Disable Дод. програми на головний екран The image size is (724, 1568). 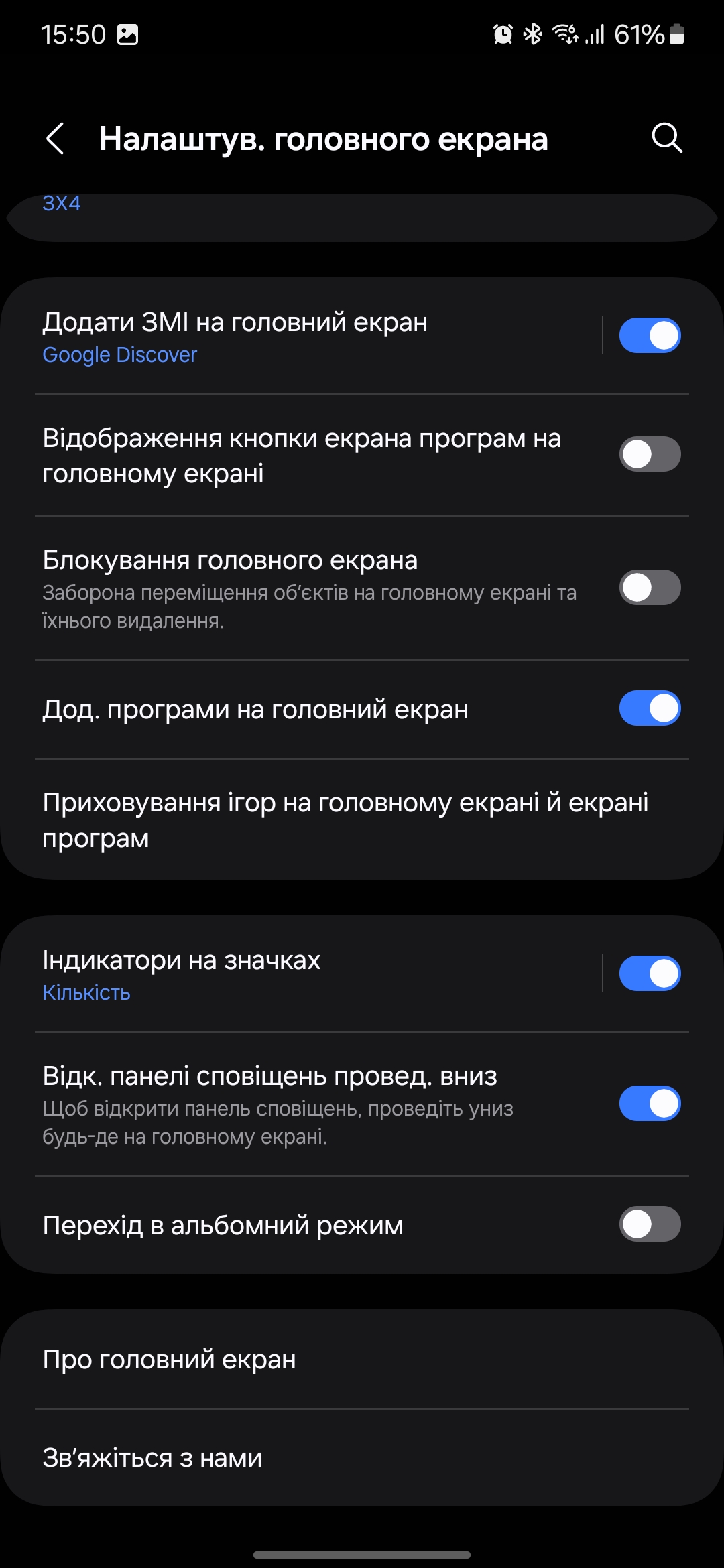[649, 708]
